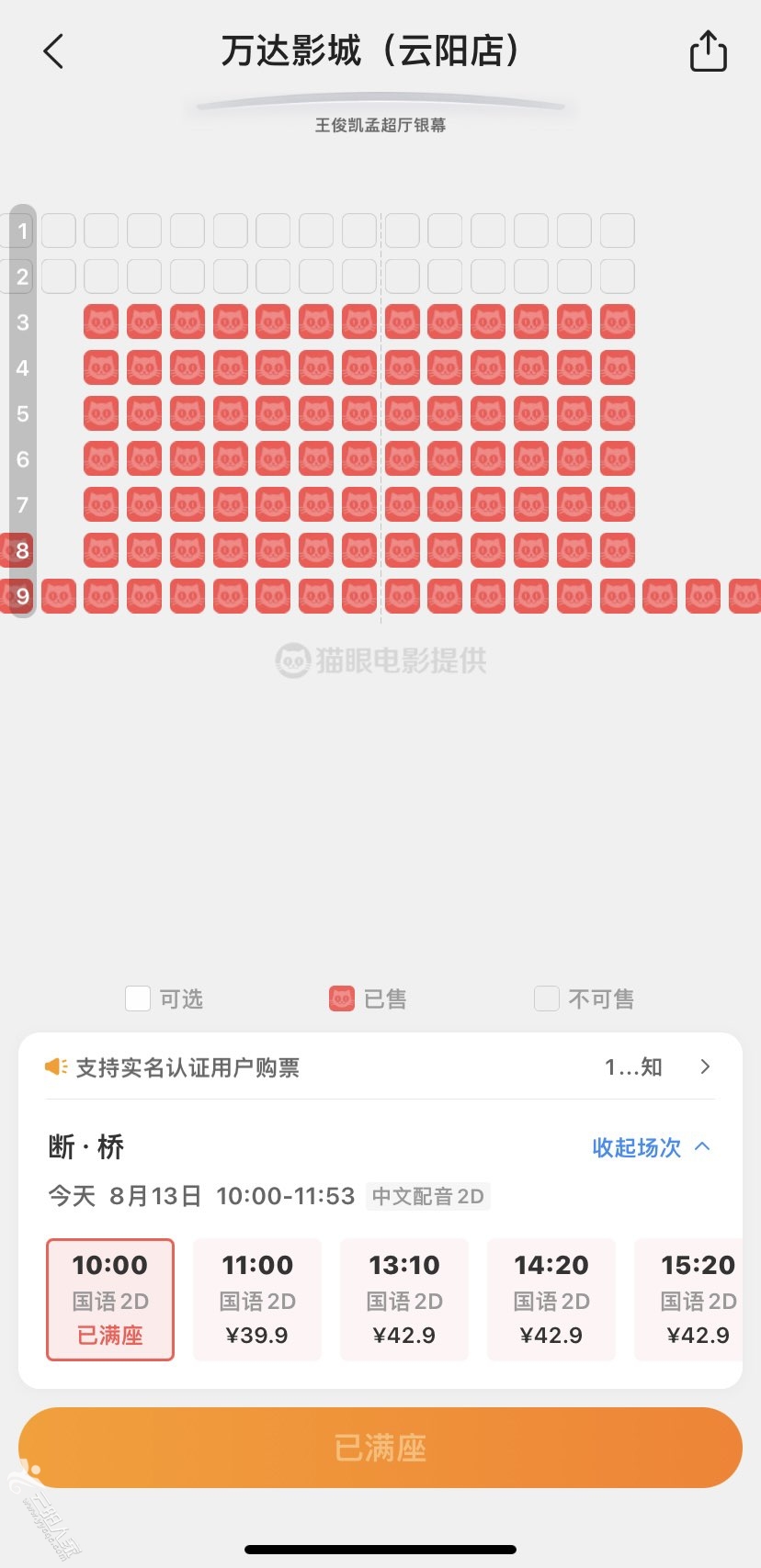Image resolution: width=761 pixels, height=1568 pixels.
Task: Pick the 13:10 showtime
Action: tap(404, 1299)
